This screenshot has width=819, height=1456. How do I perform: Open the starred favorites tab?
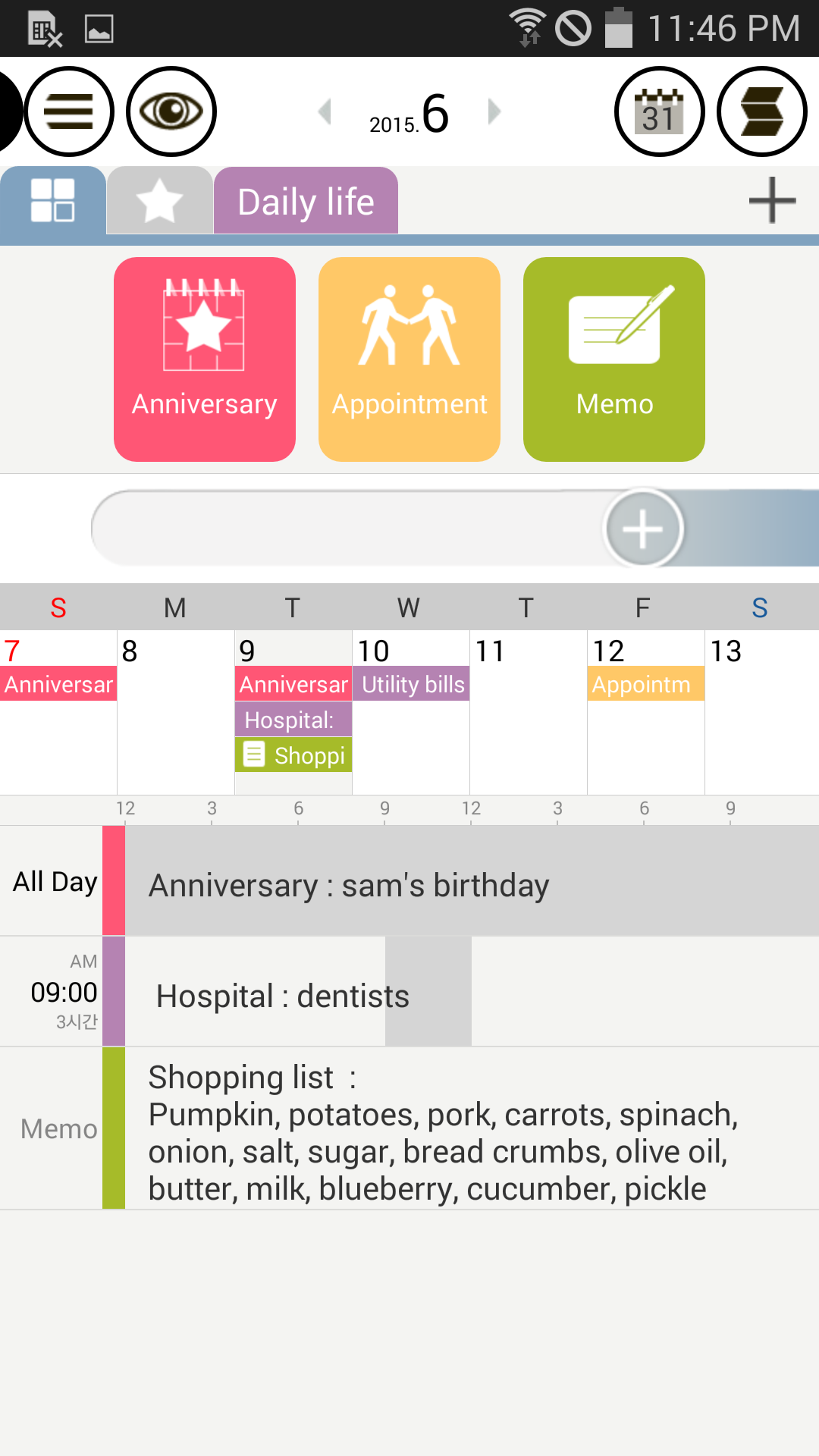(158, 200)
